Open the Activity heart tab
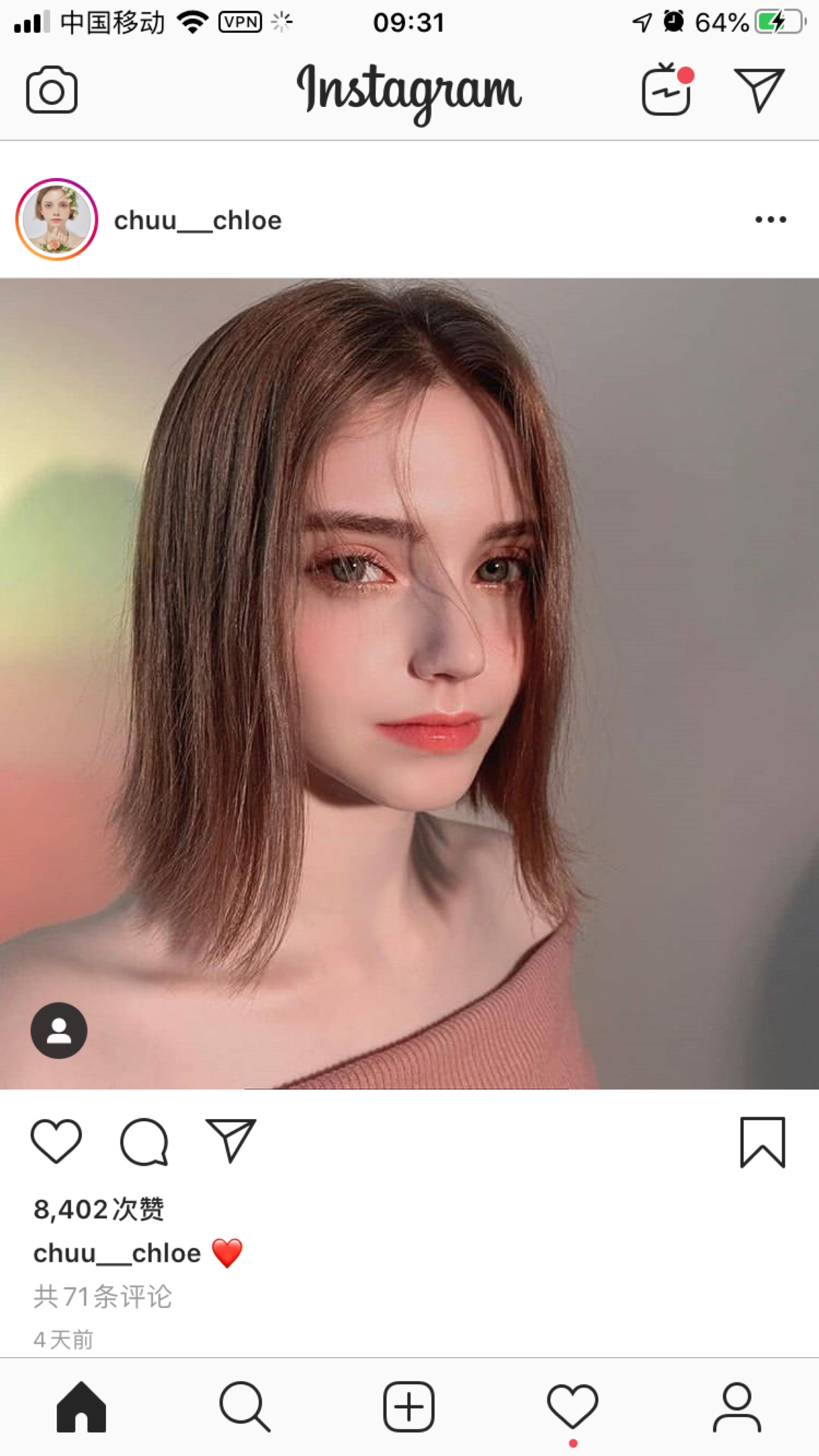819x1456 pixels. pyautogui.click(x=573, y=1407)
